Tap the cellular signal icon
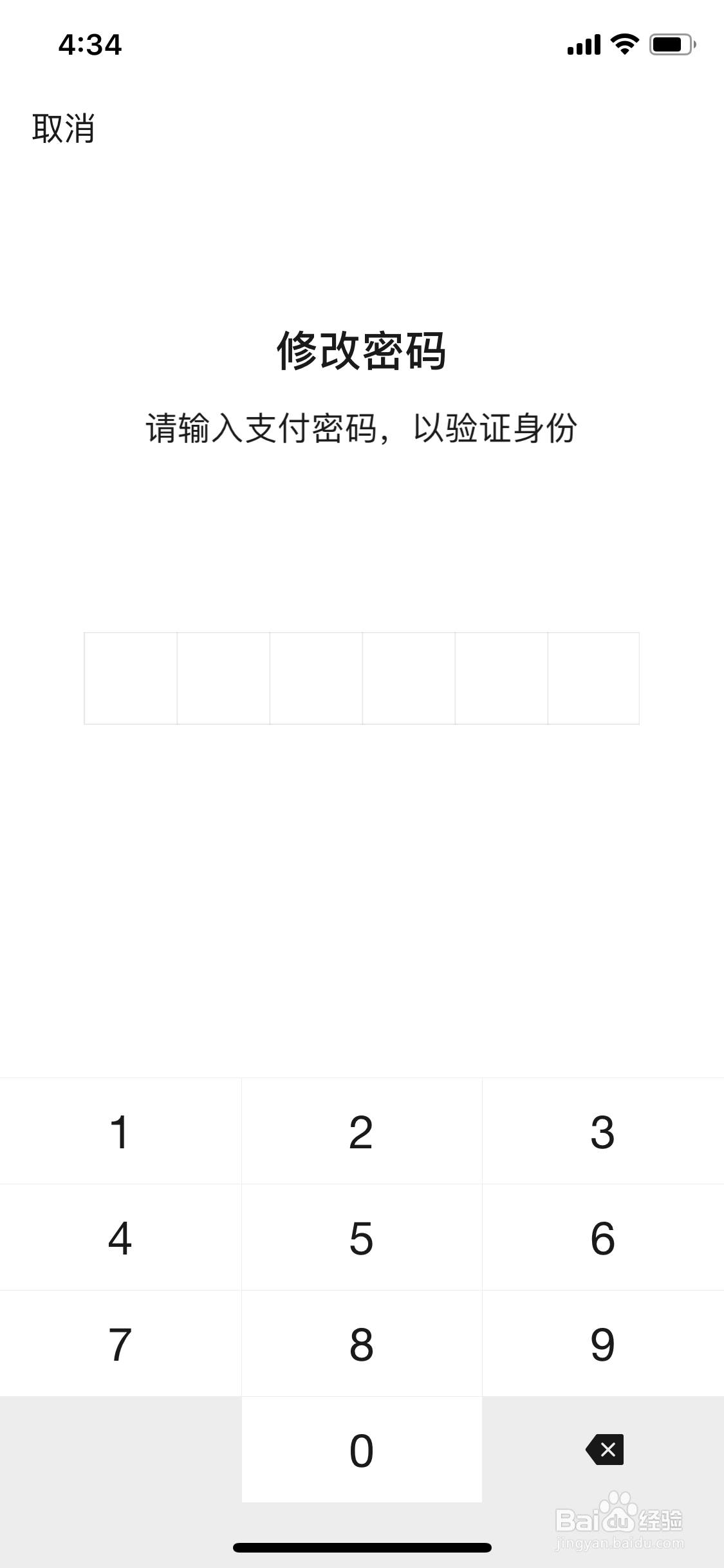 (582, 45)
